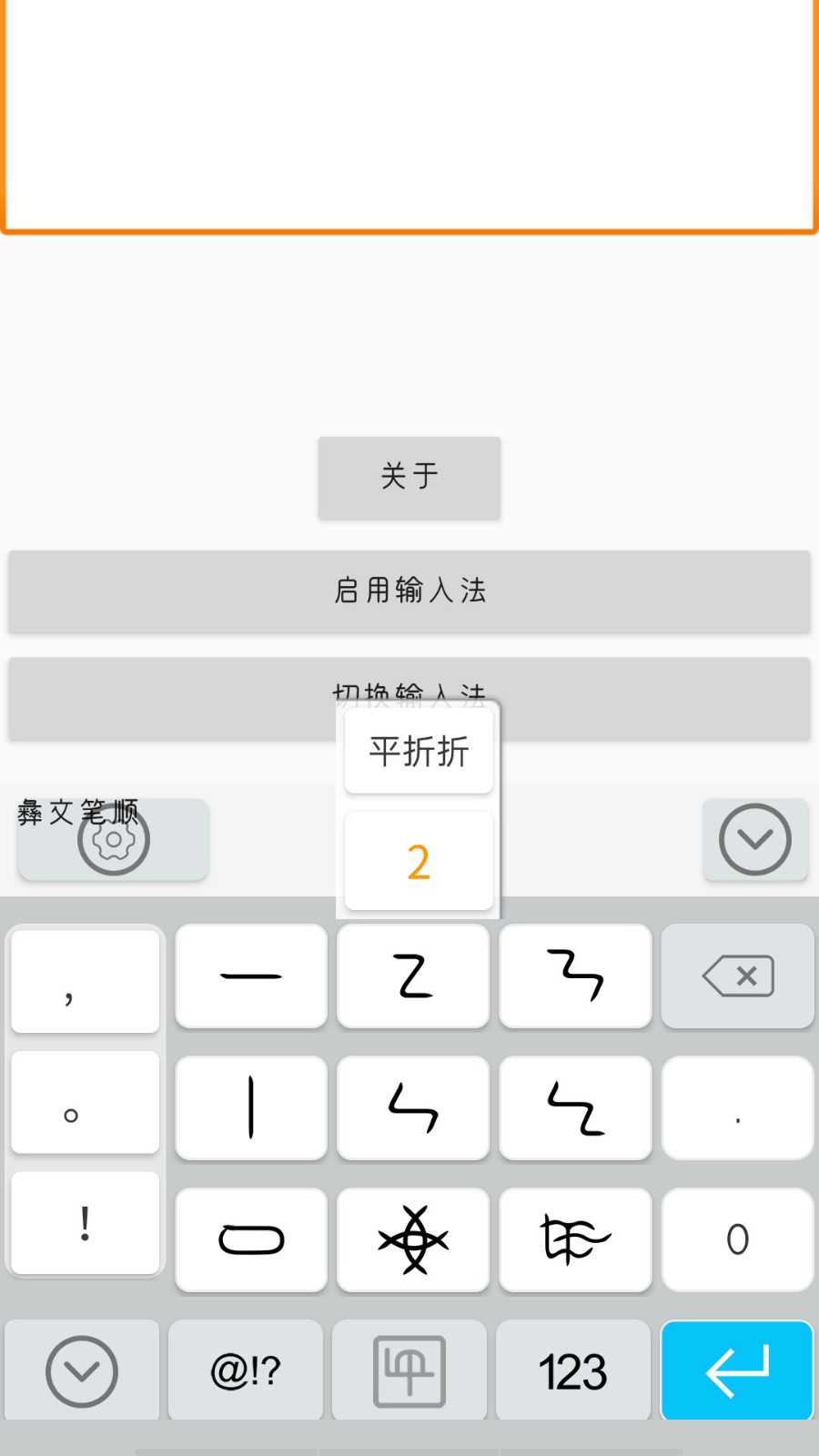The image size is (819, 1456).
Task: Insert the Chinese full stop 。
Action: 86,1103
